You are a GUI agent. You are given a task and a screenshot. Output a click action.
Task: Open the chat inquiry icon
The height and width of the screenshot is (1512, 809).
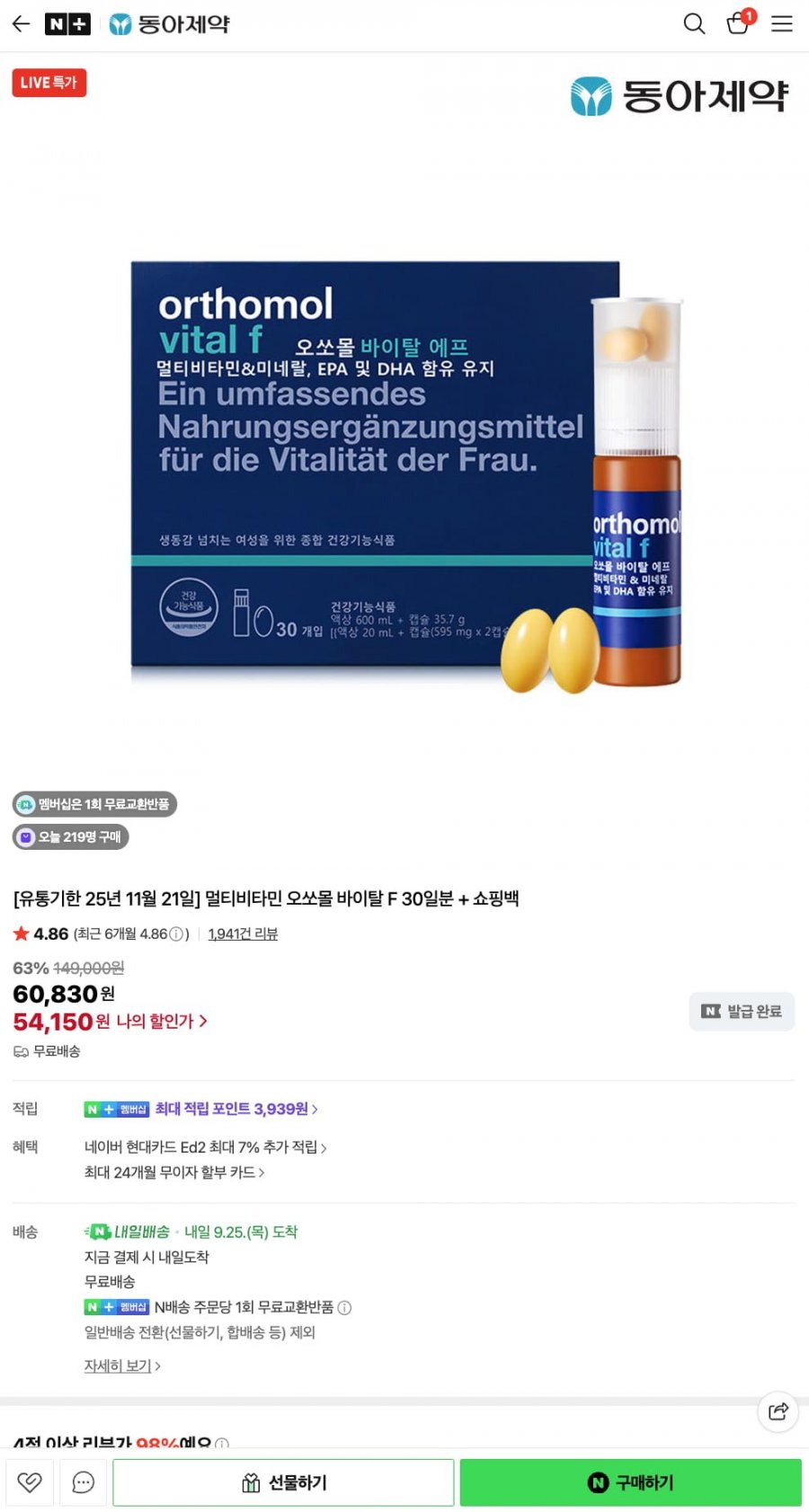pyautogui.click(x=83, y=1482)
